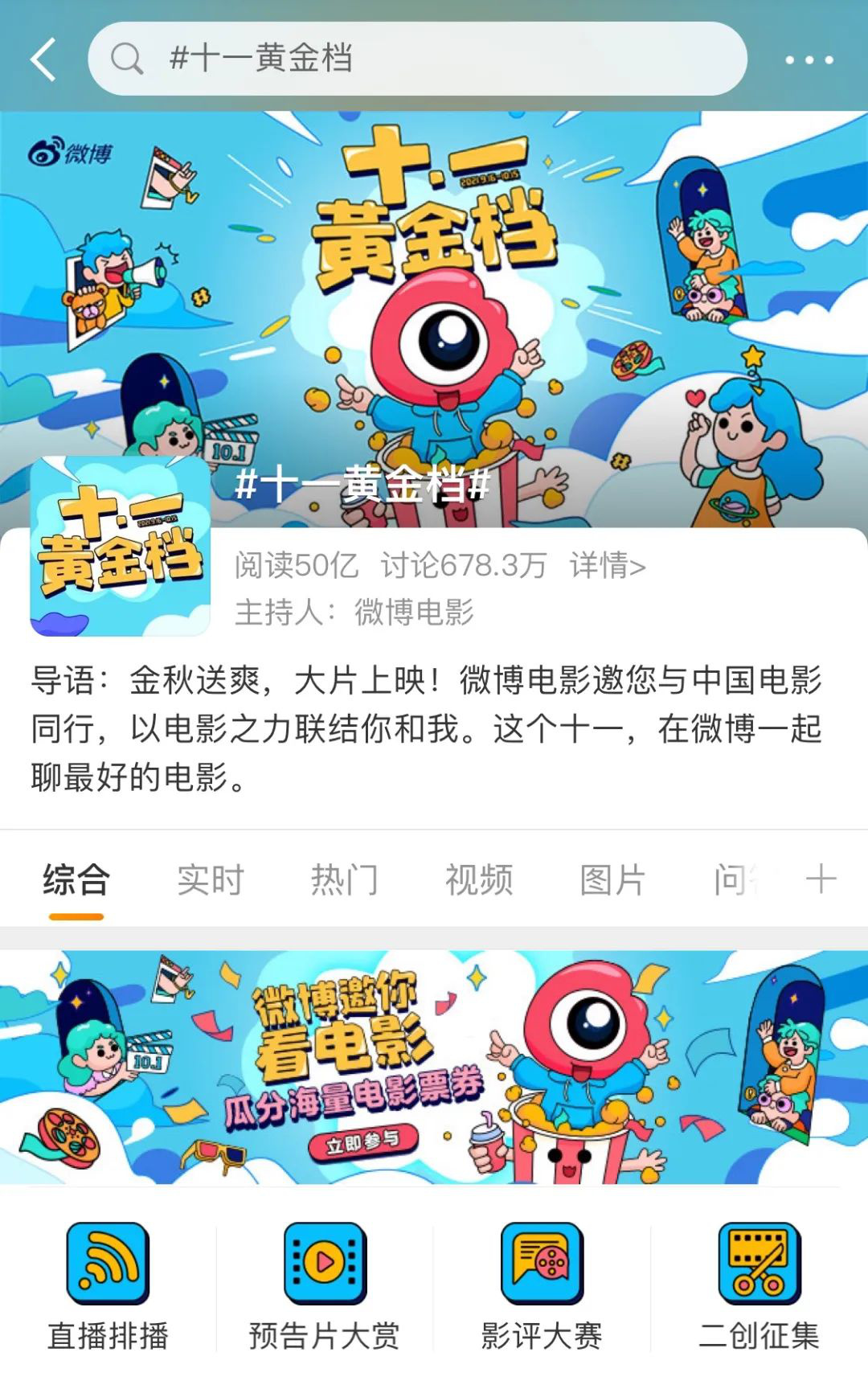Open 二创征集 section
Image resolution: width=868 pixels, height=1381 pixels.
(759, 1286)
